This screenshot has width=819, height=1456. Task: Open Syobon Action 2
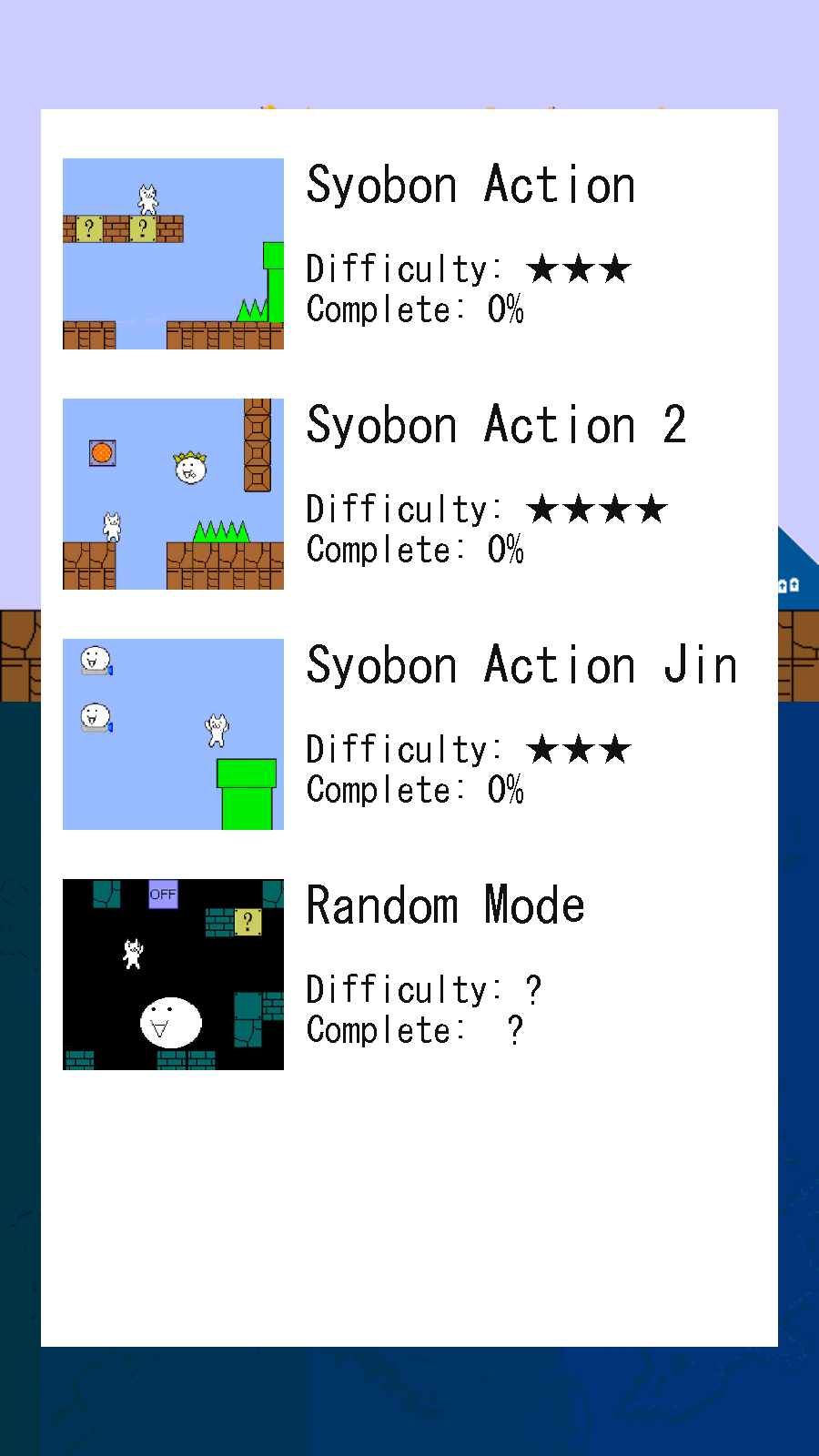pos(409,494)
